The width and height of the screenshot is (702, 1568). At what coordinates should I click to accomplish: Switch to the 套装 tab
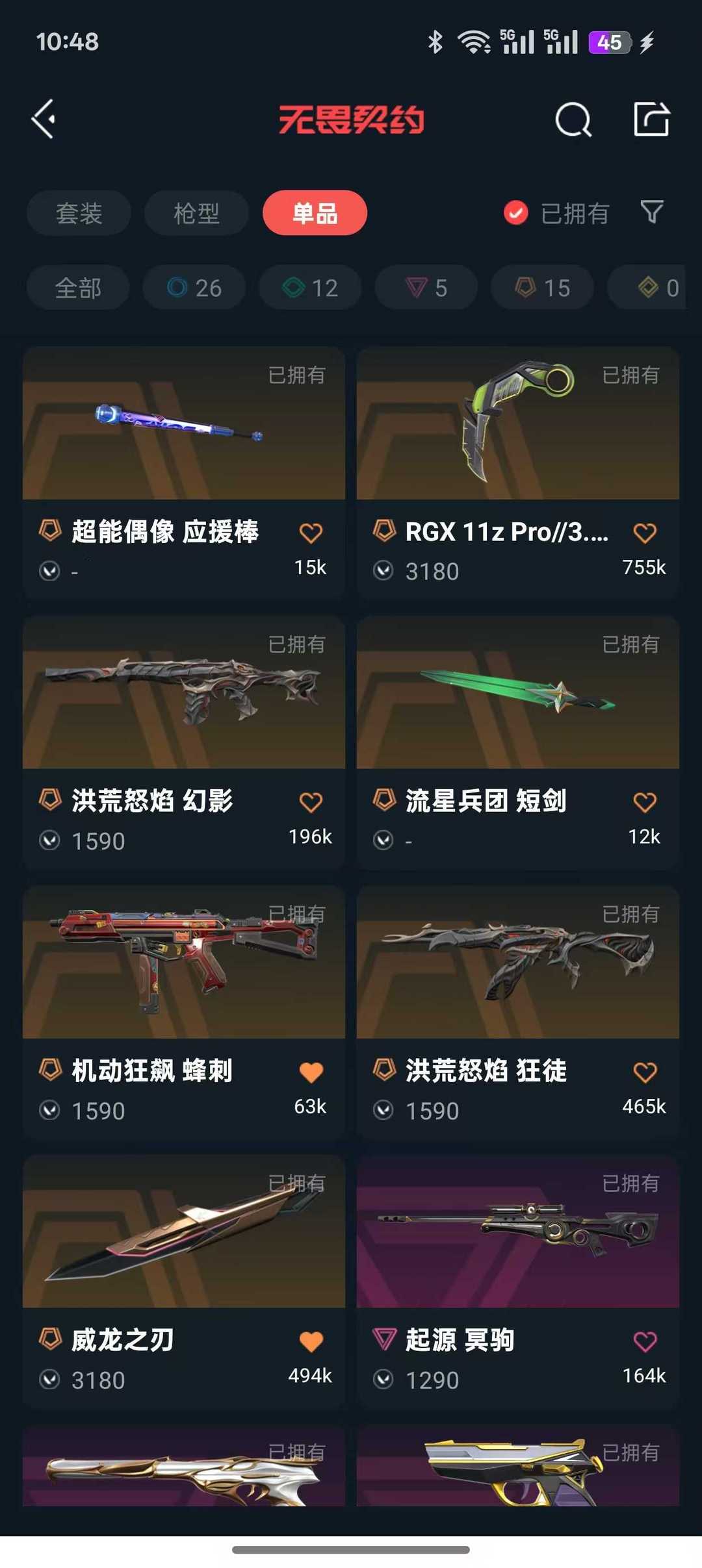79,213
